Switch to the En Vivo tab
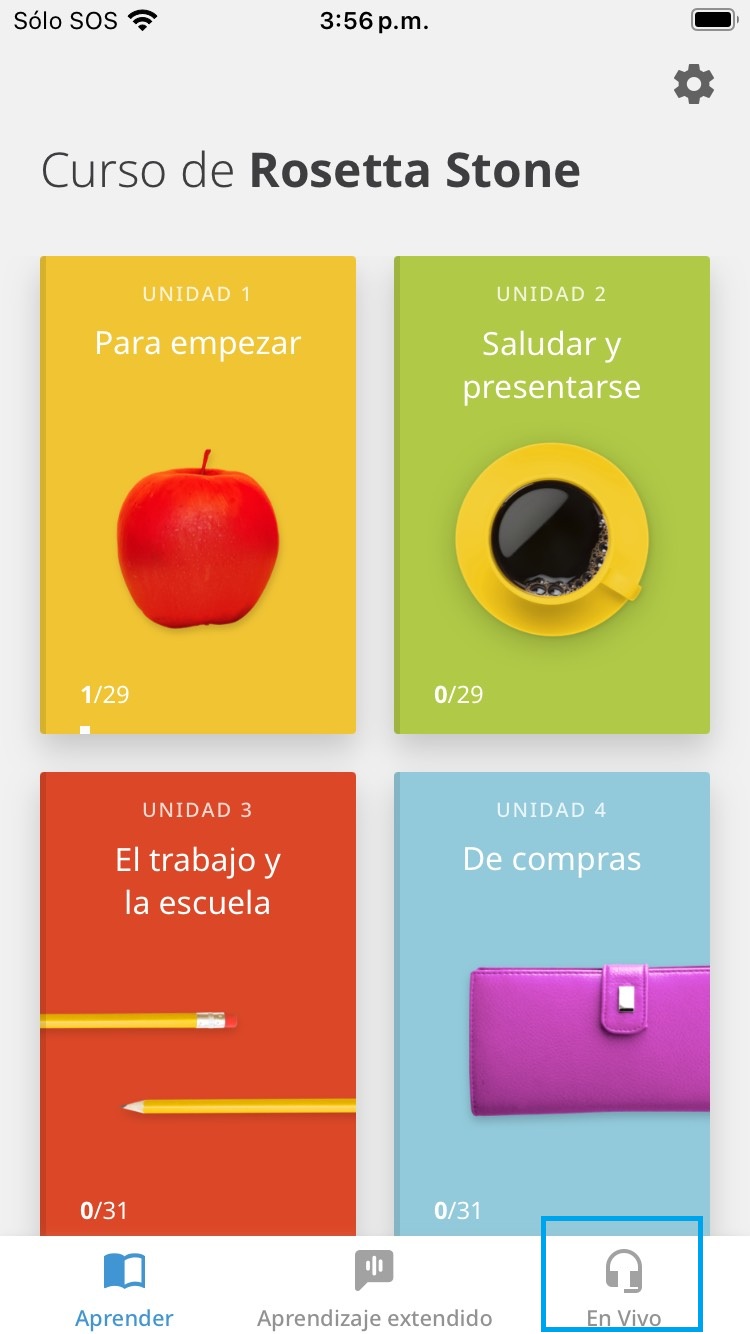 coord(622,1290)
